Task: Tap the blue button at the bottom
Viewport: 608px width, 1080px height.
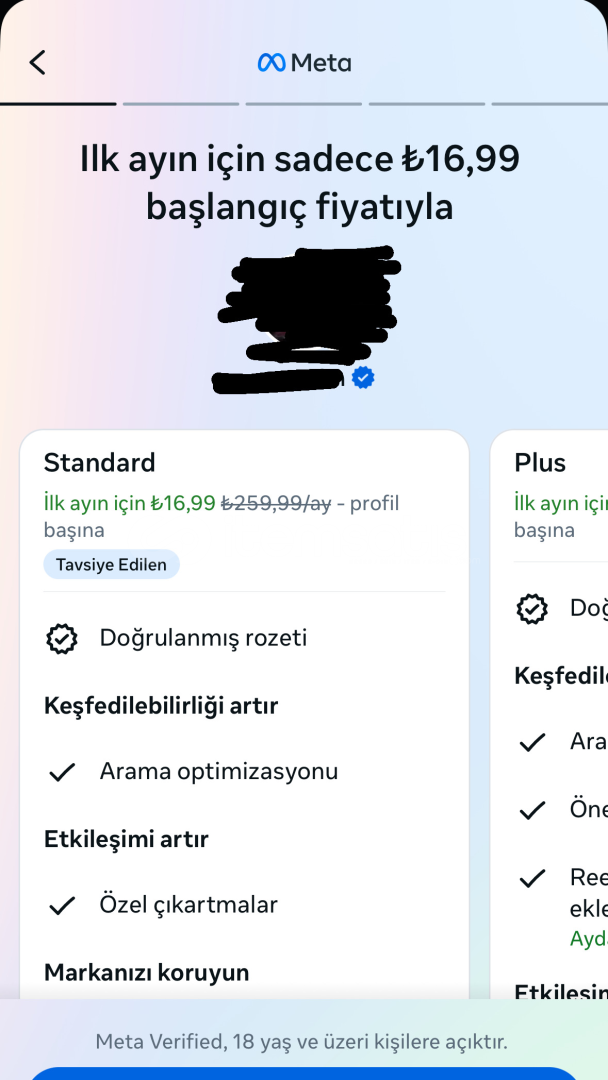Action: tap(304, 1072)
